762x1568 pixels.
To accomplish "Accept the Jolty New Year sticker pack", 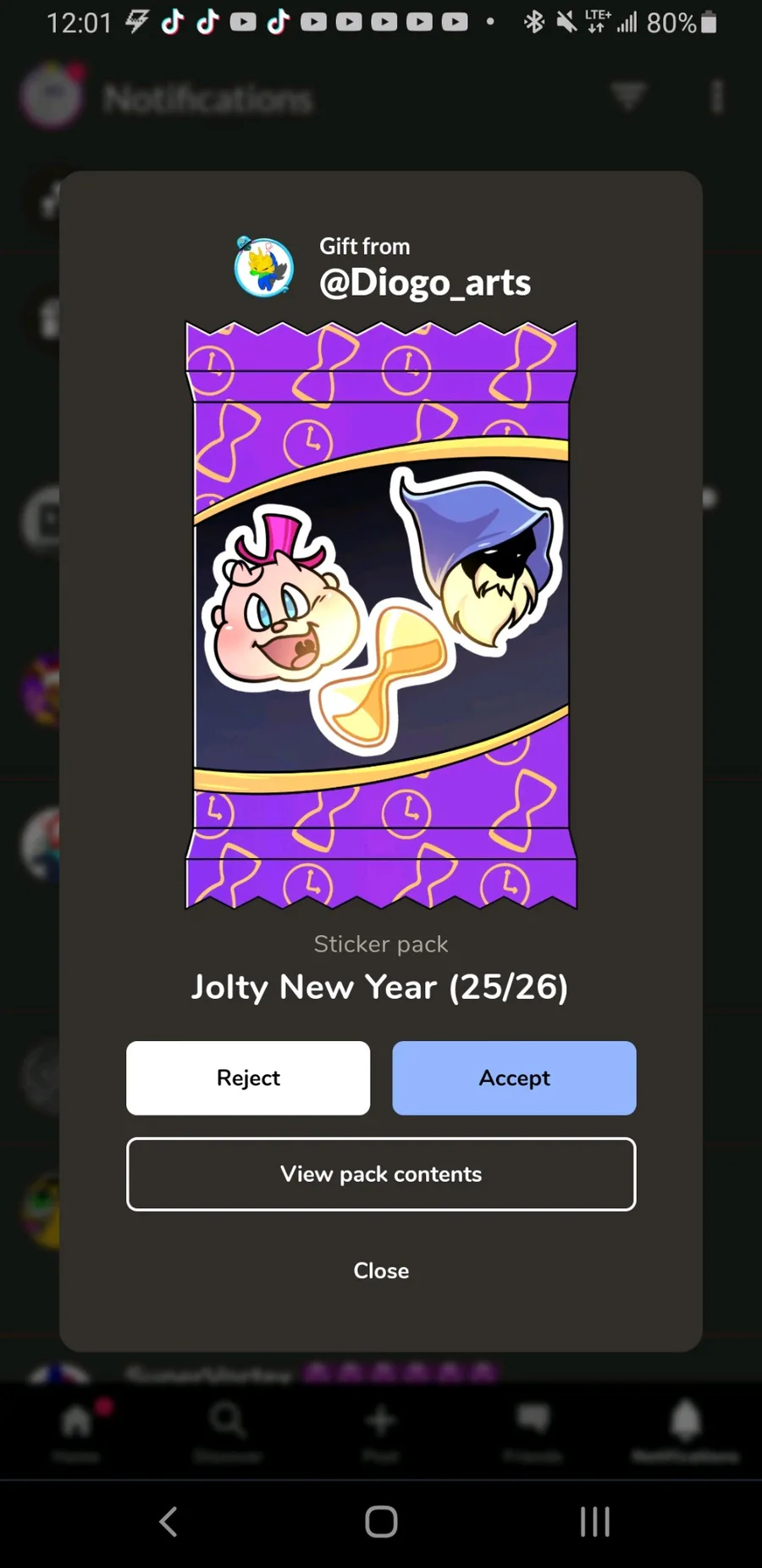I will click(x=514, y=1078).
